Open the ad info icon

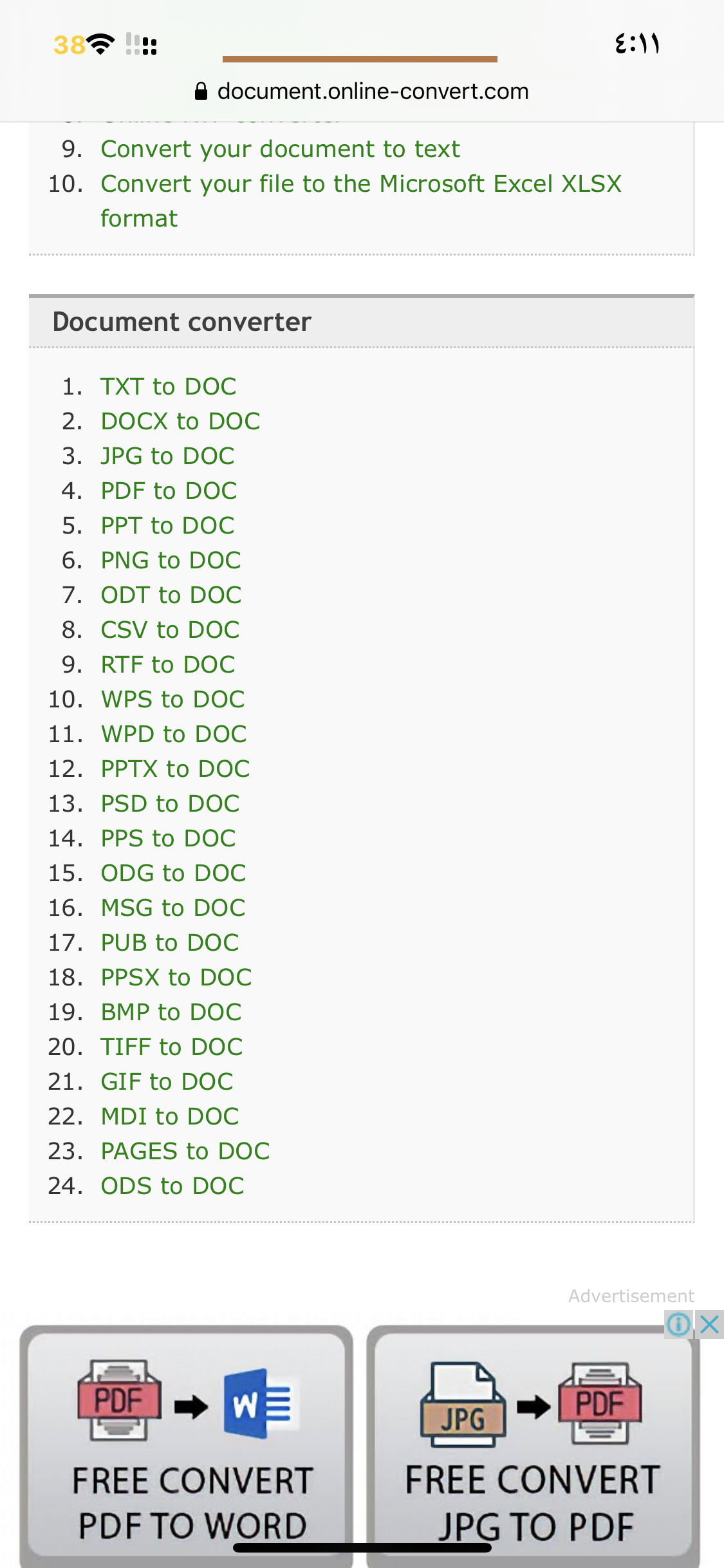(679, 1325)
